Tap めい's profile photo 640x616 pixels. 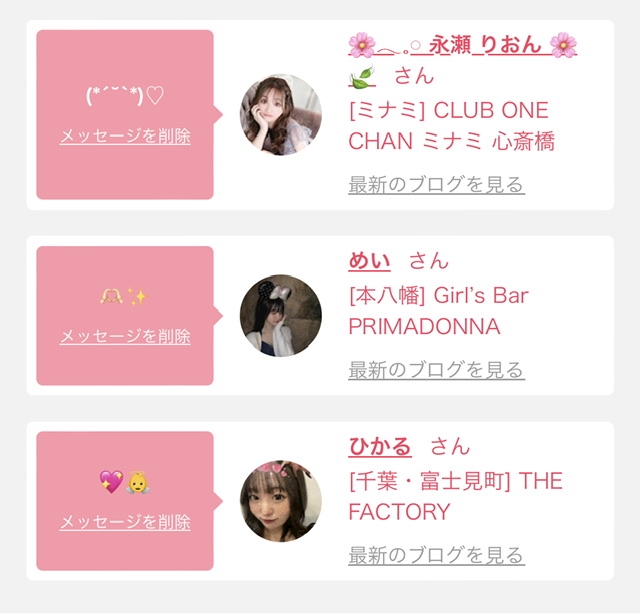click(x=281, y=316)
